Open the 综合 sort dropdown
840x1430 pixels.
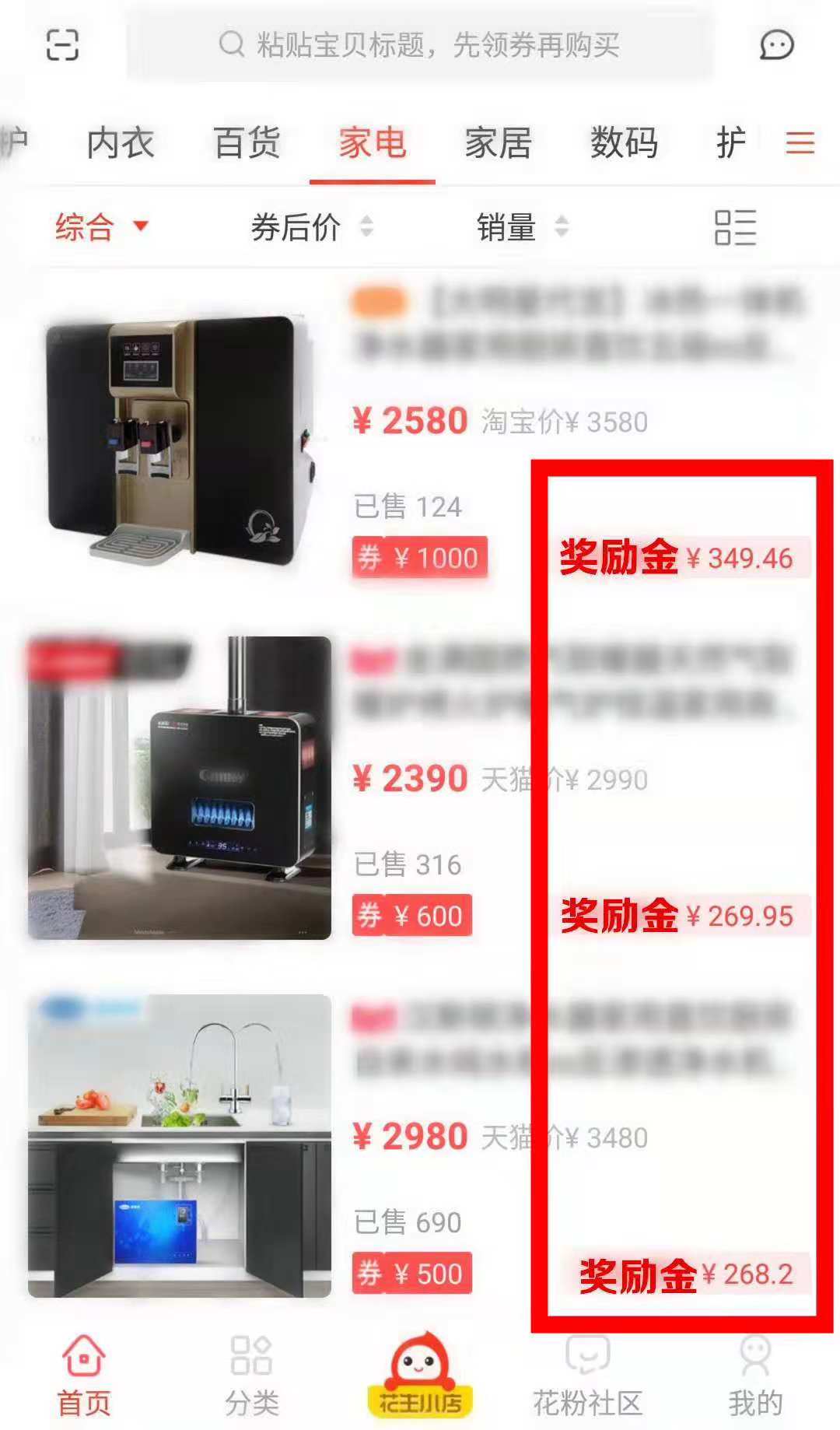101,227
